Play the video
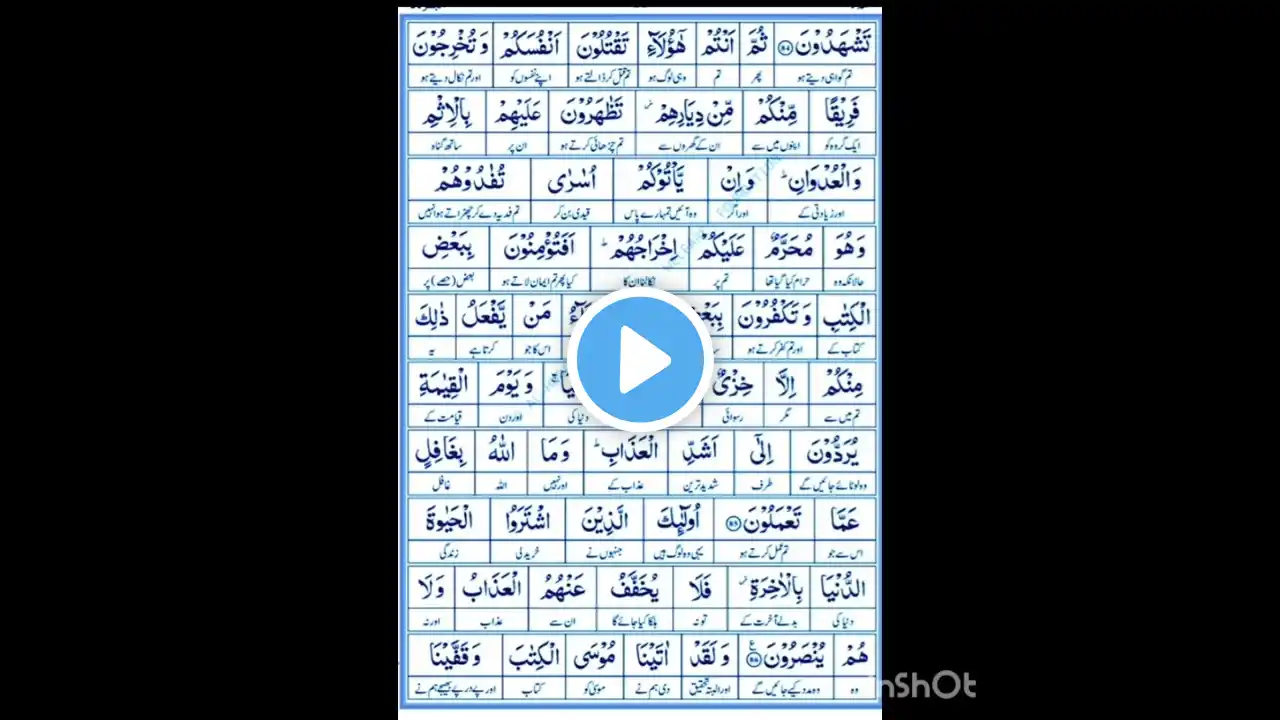1280x720 pixels. pos(640,359)
